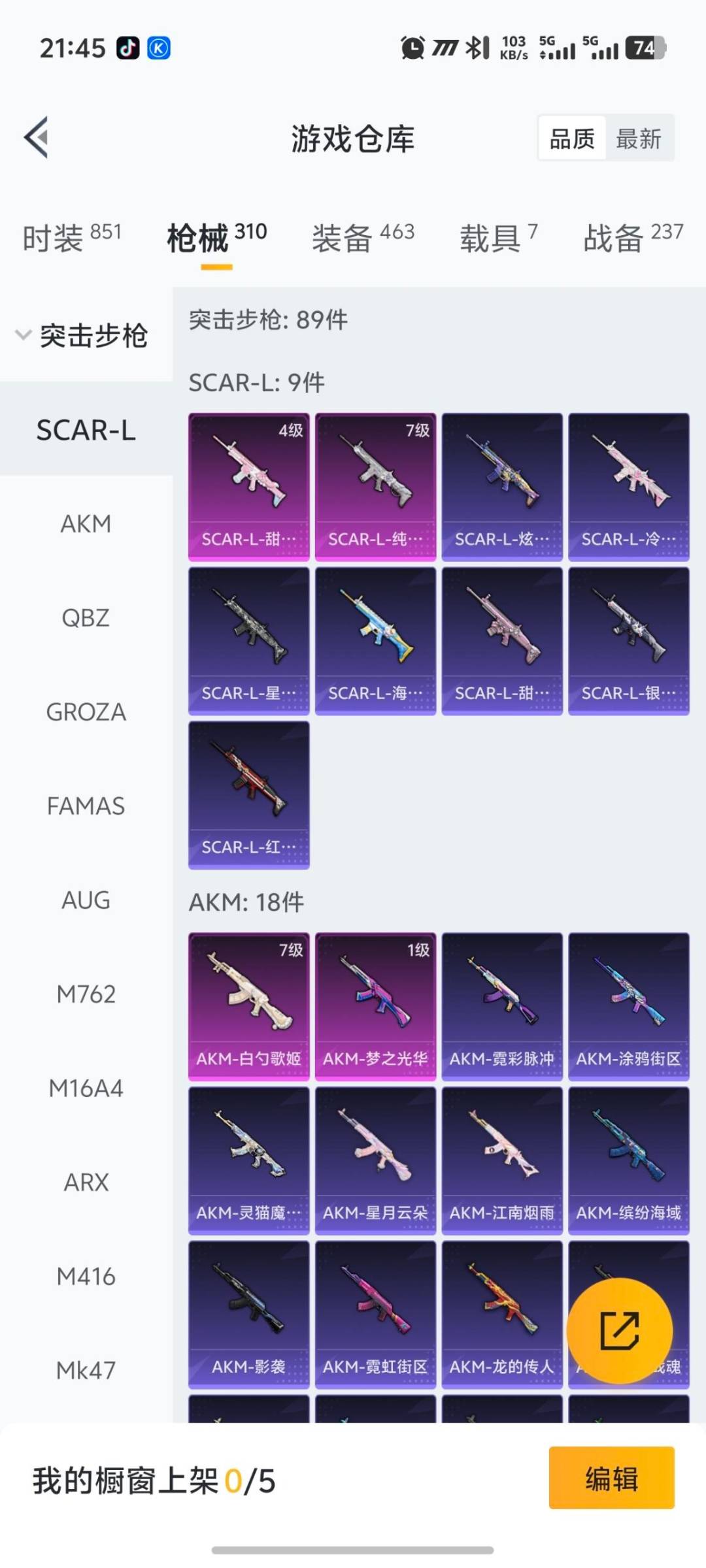Open the SCAR-L-红 skin card

(x=248, y=795)
